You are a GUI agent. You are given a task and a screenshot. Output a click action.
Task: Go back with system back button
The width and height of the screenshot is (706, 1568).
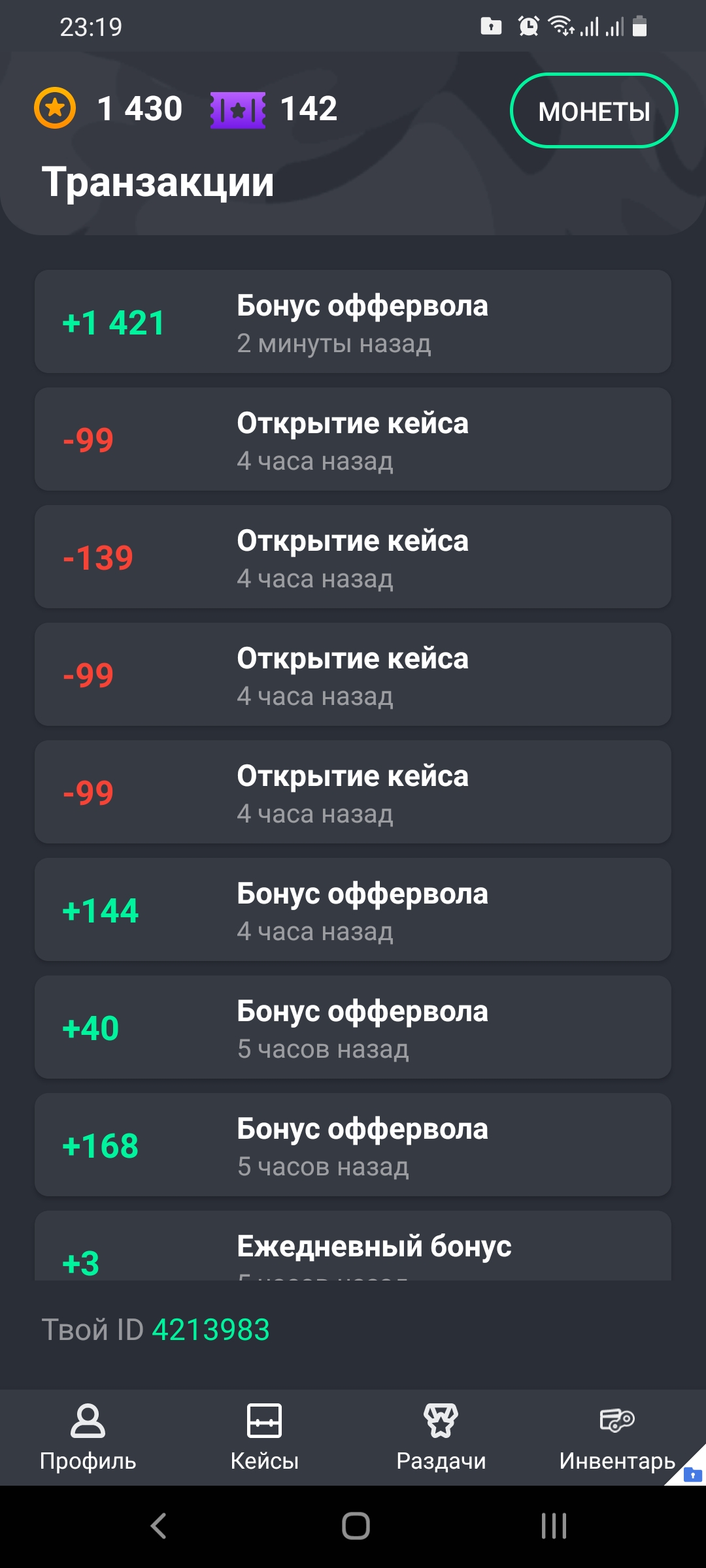coord(159,1526)
